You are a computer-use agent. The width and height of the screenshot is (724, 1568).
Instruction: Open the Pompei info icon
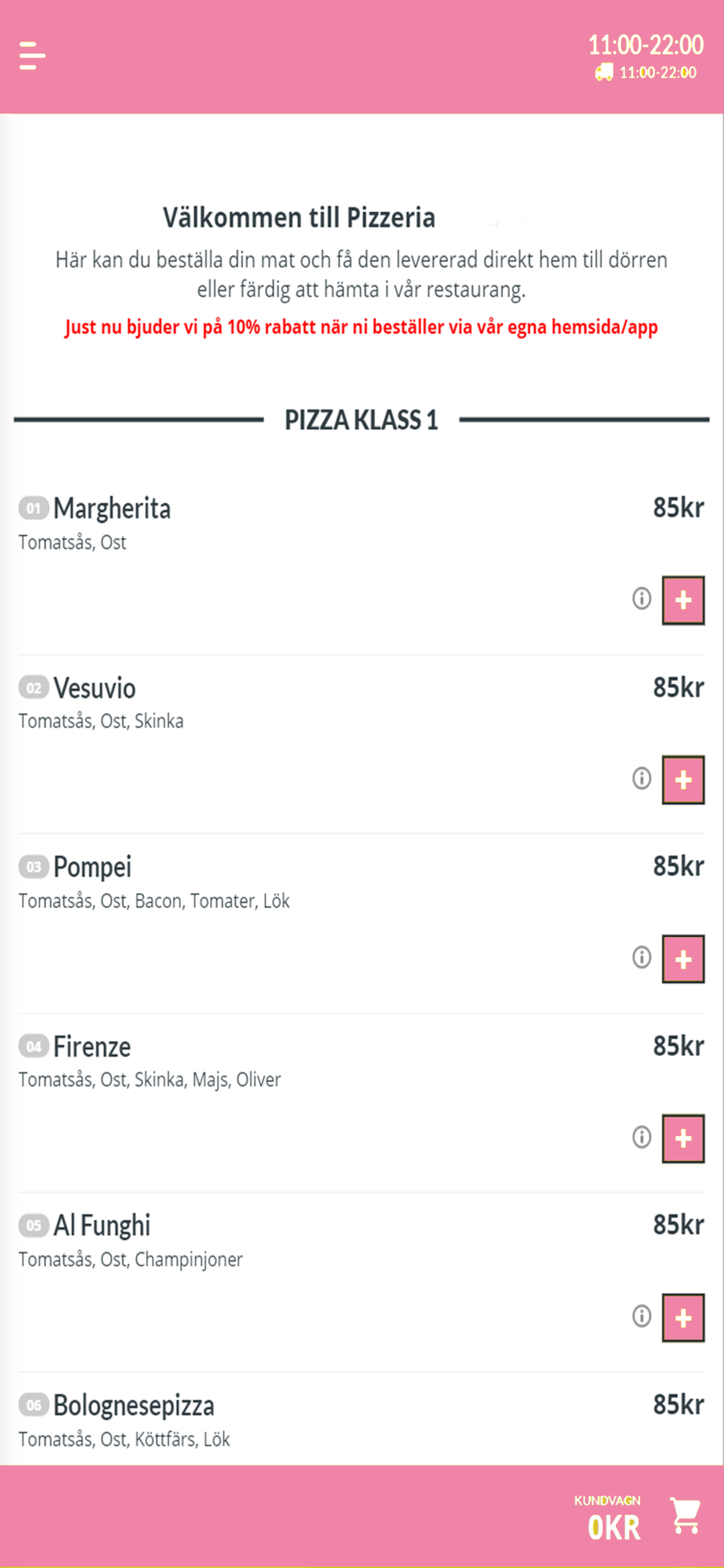tap(641, 957)
